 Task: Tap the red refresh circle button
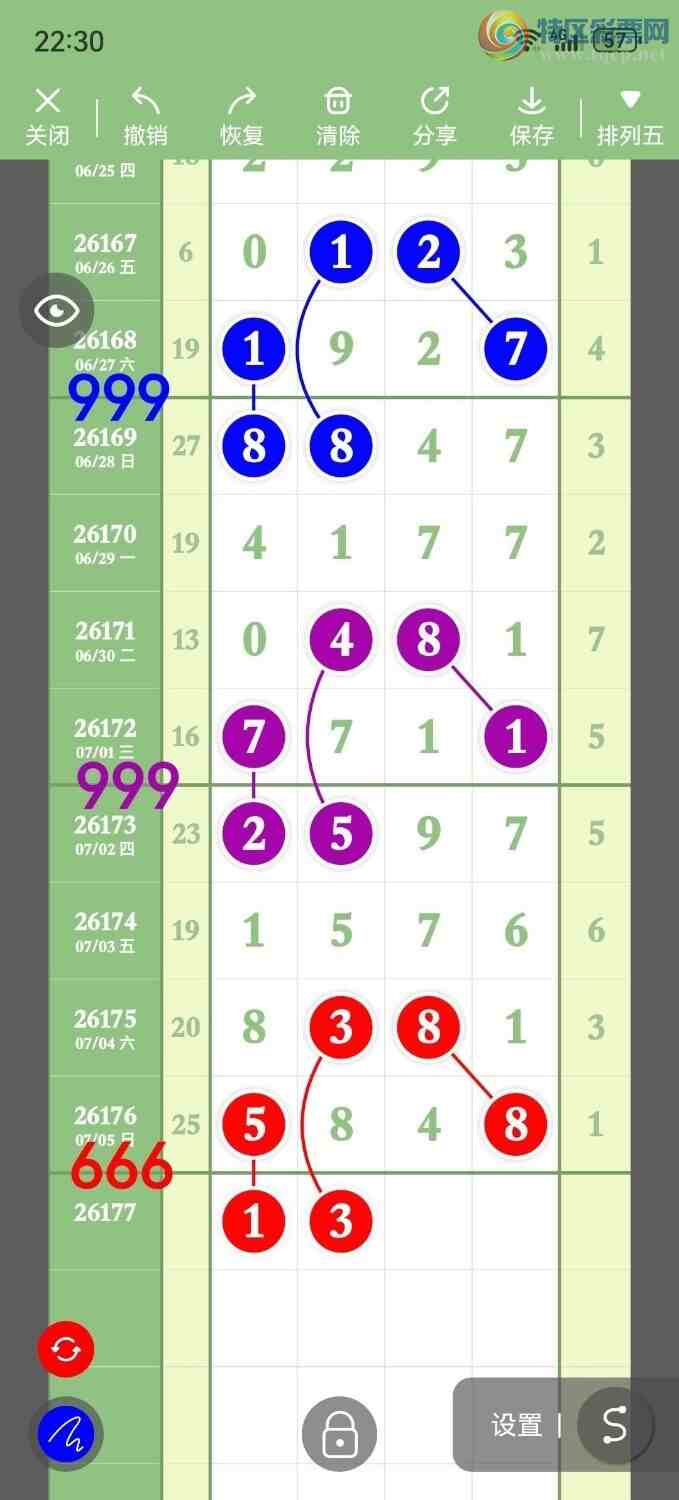click(66, 1349)
